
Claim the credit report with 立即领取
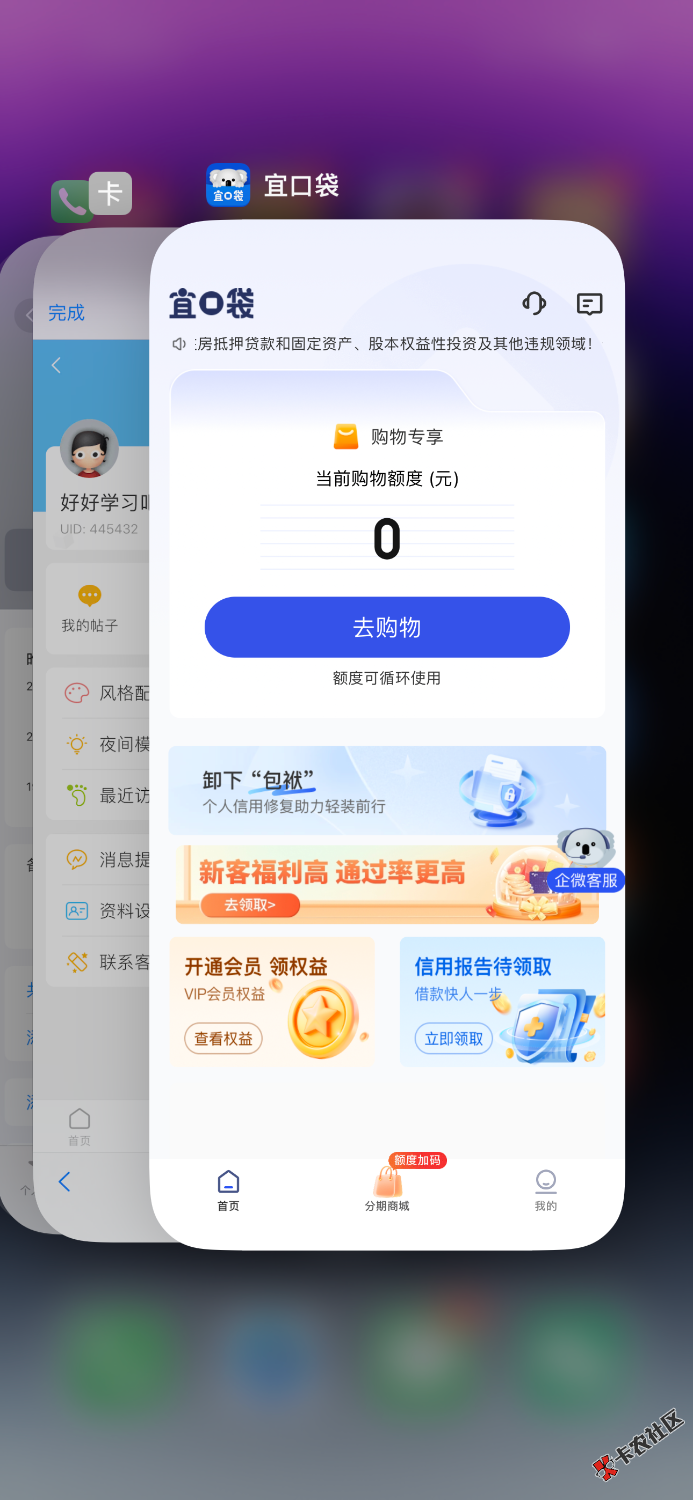tap(454, 1039)
